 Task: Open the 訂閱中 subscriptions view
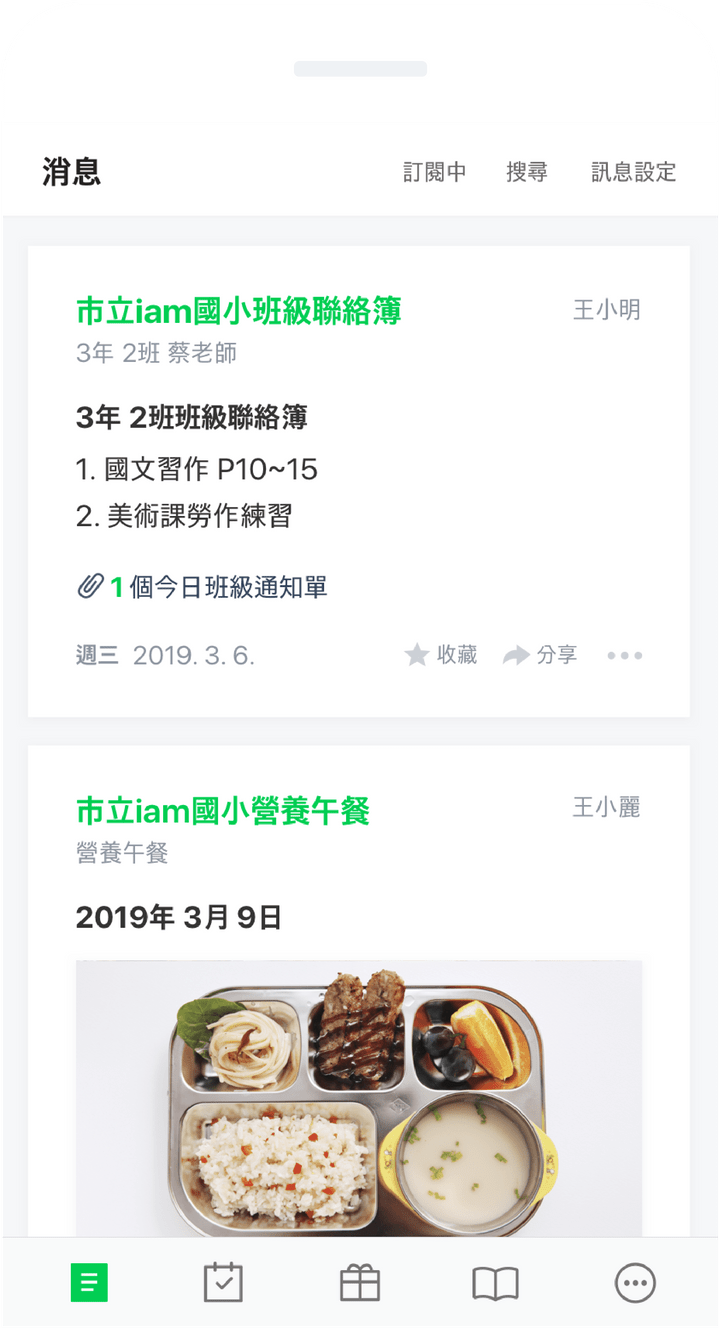click(435, 172)
